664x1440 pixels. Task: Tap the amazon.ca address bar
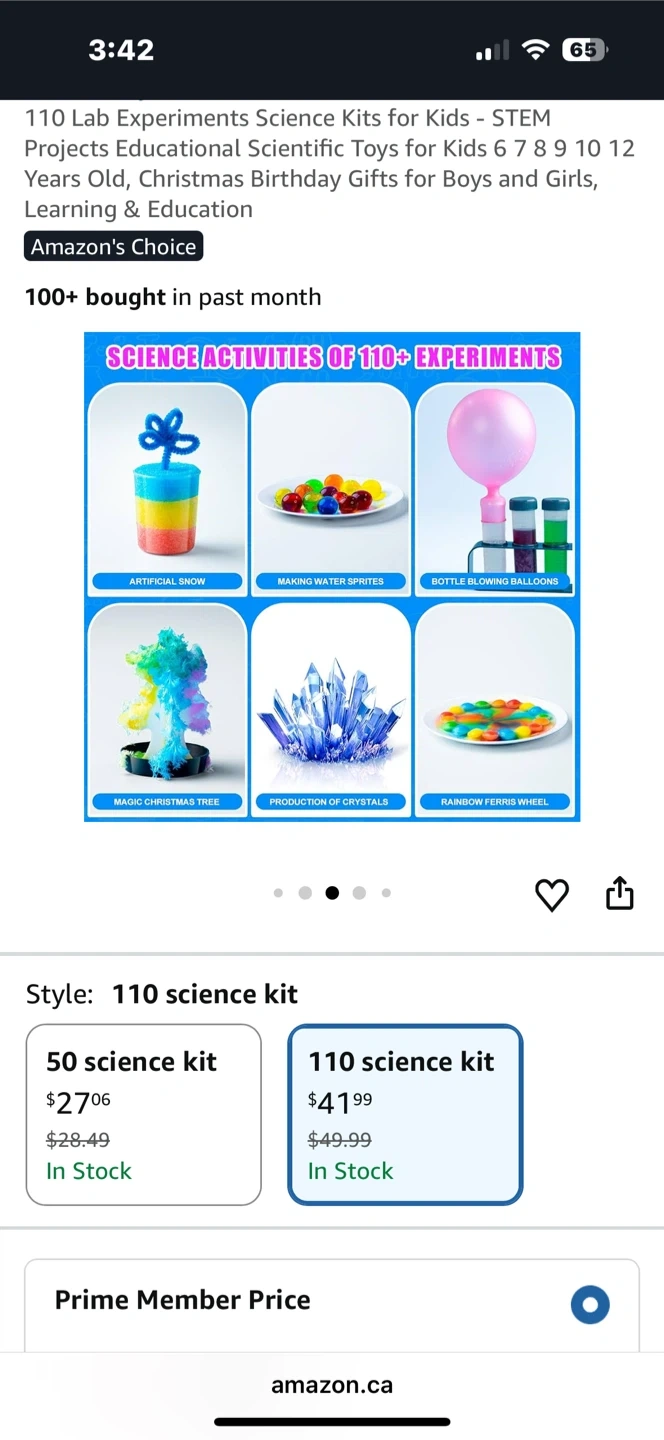332,1385
